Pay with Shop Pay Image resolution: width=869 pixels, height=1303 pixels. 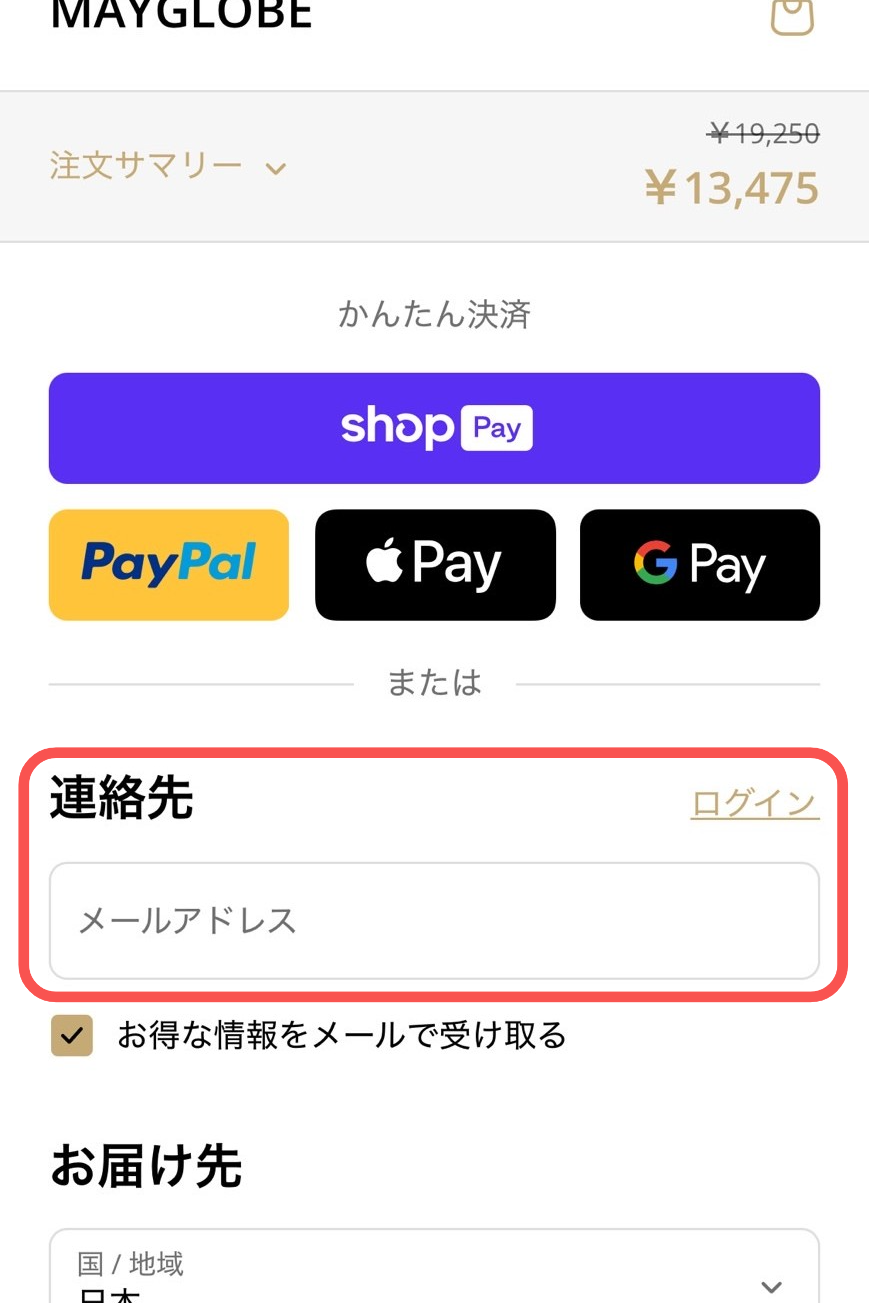point(434,428)
